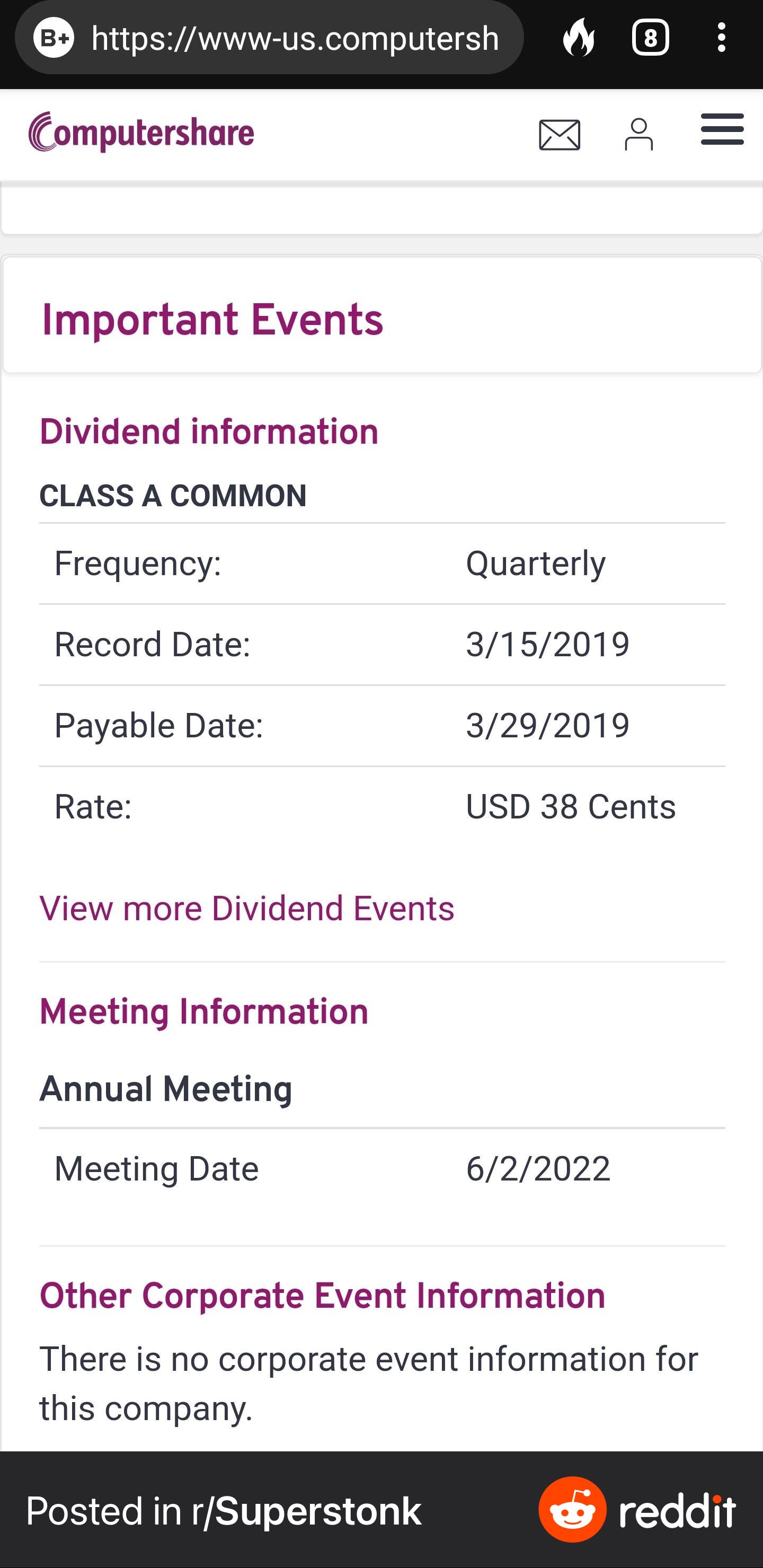Open the Computershare home logo
Screen dimensions: 763x1568
click(141, 132)
